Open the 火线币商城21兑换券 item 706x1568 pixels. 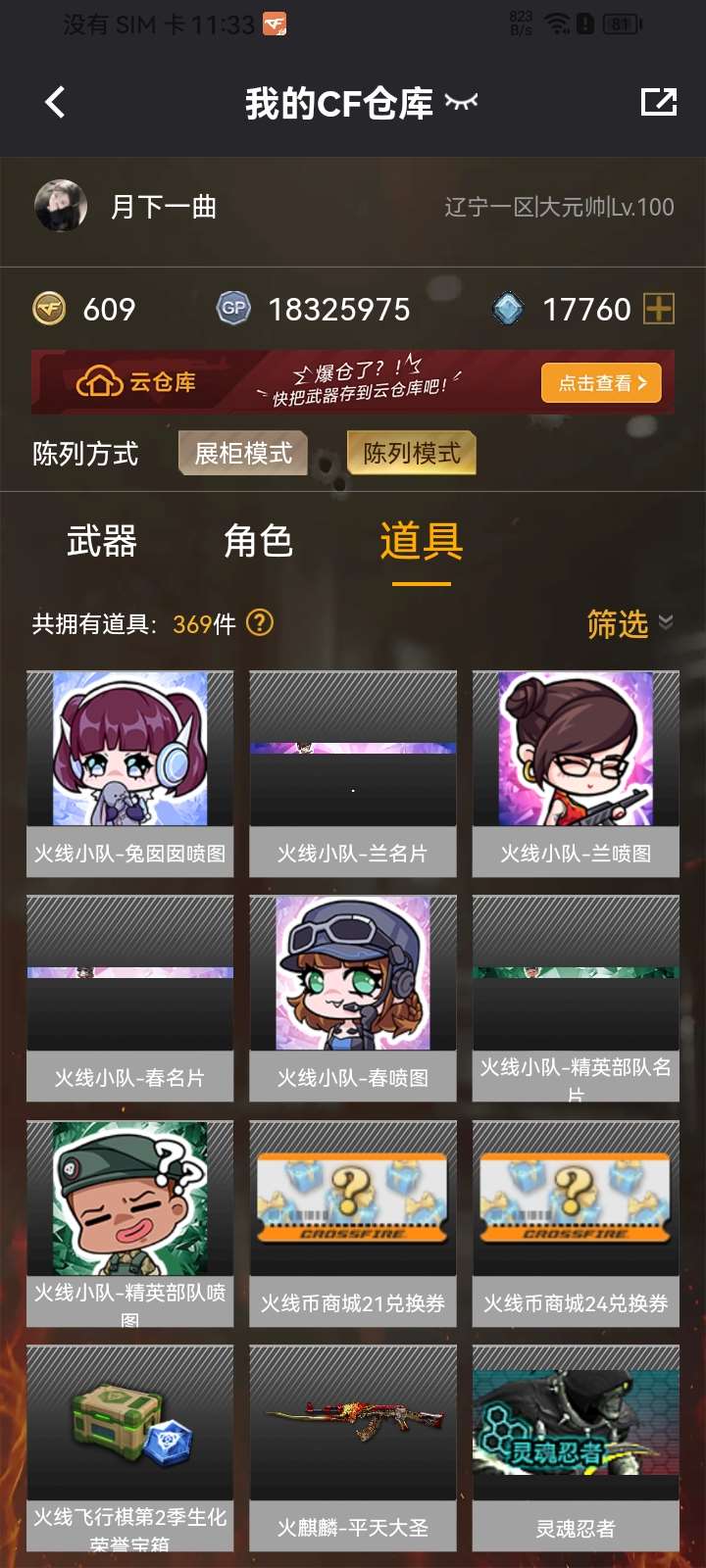pos(353,1221)
